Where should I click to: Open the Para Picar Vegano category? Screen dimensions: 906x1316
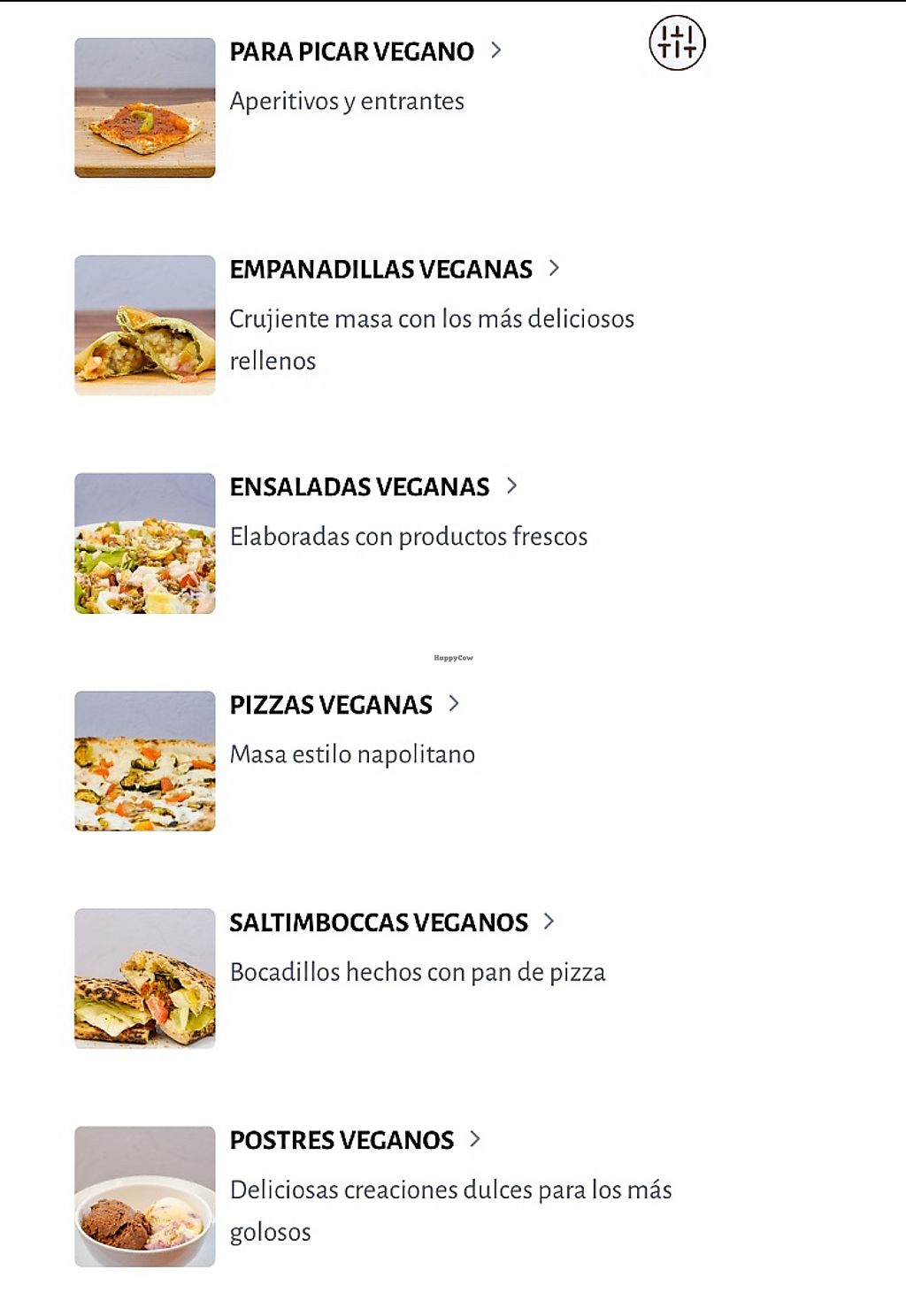[352, 52]
